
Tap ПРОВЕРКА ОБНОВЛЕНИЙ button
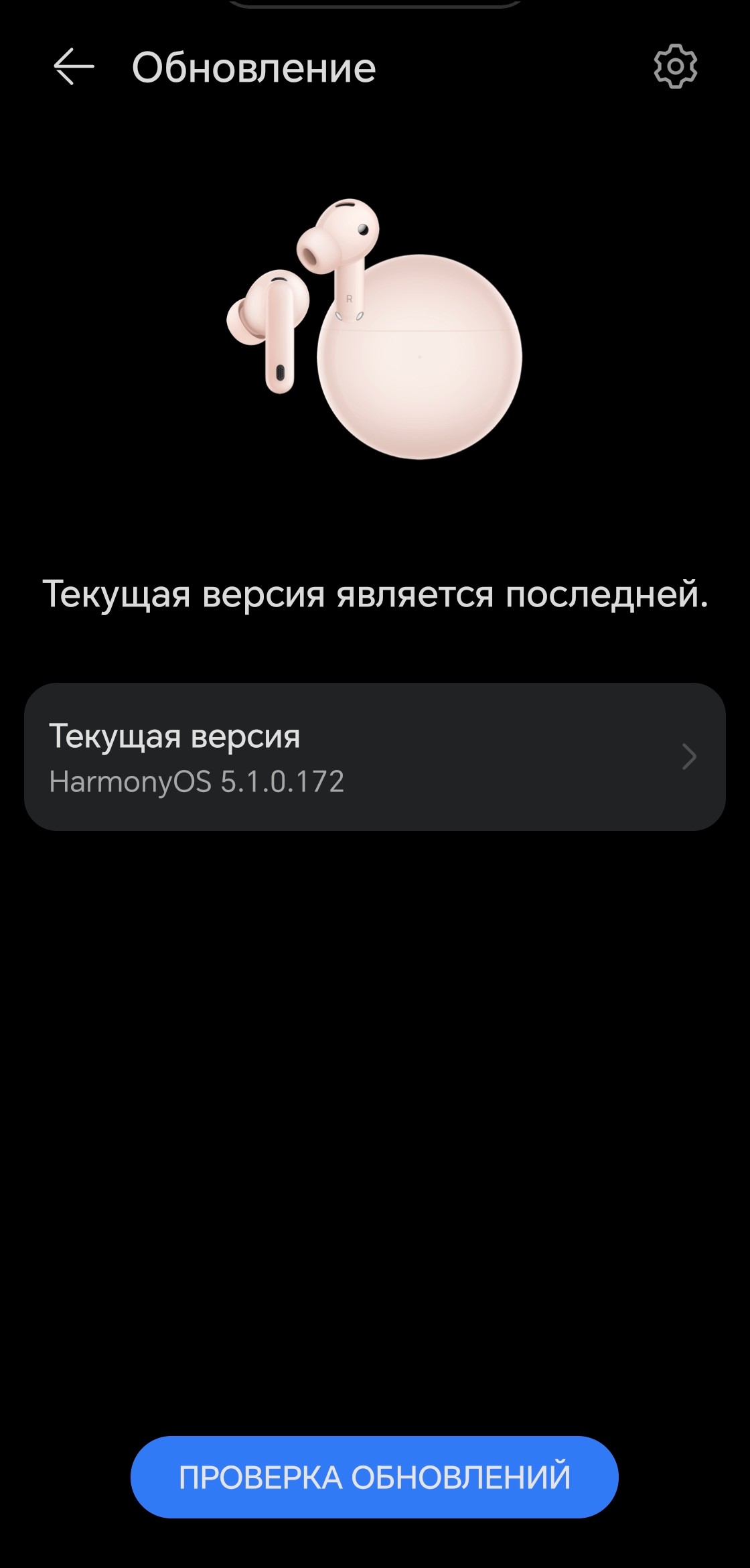[374, 1477]
